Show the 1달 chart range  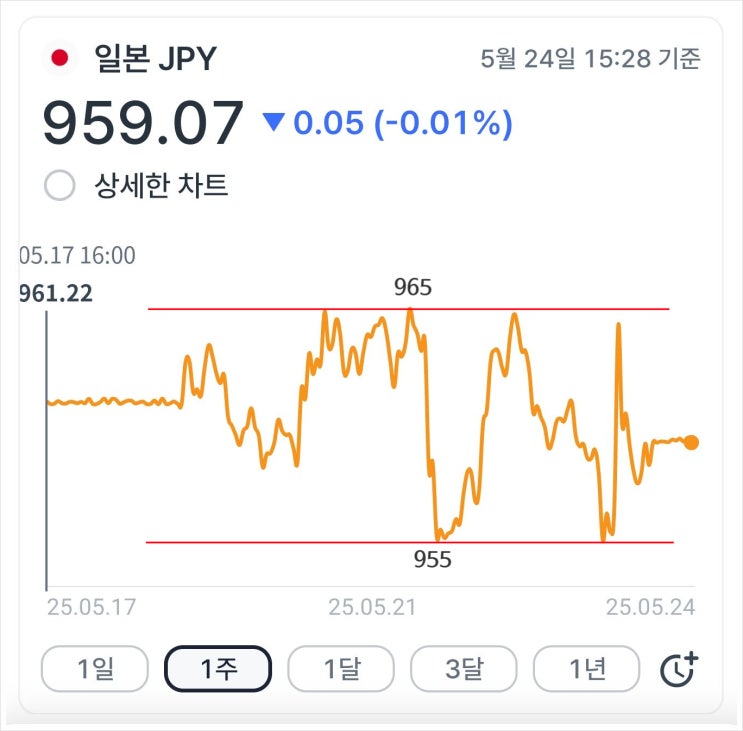point(341,669)
